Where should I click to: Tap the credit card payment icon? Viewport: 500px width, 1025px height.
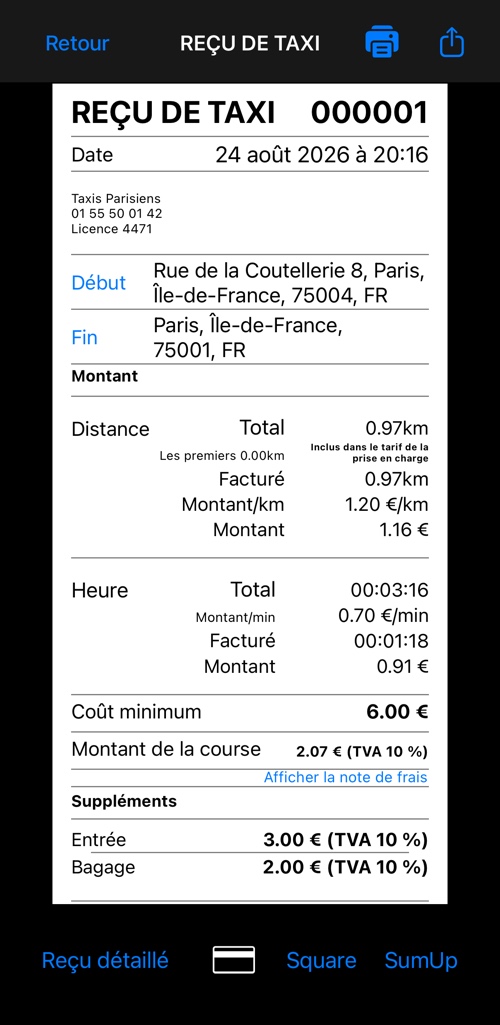pyautogui.click(x=234, y=960)
